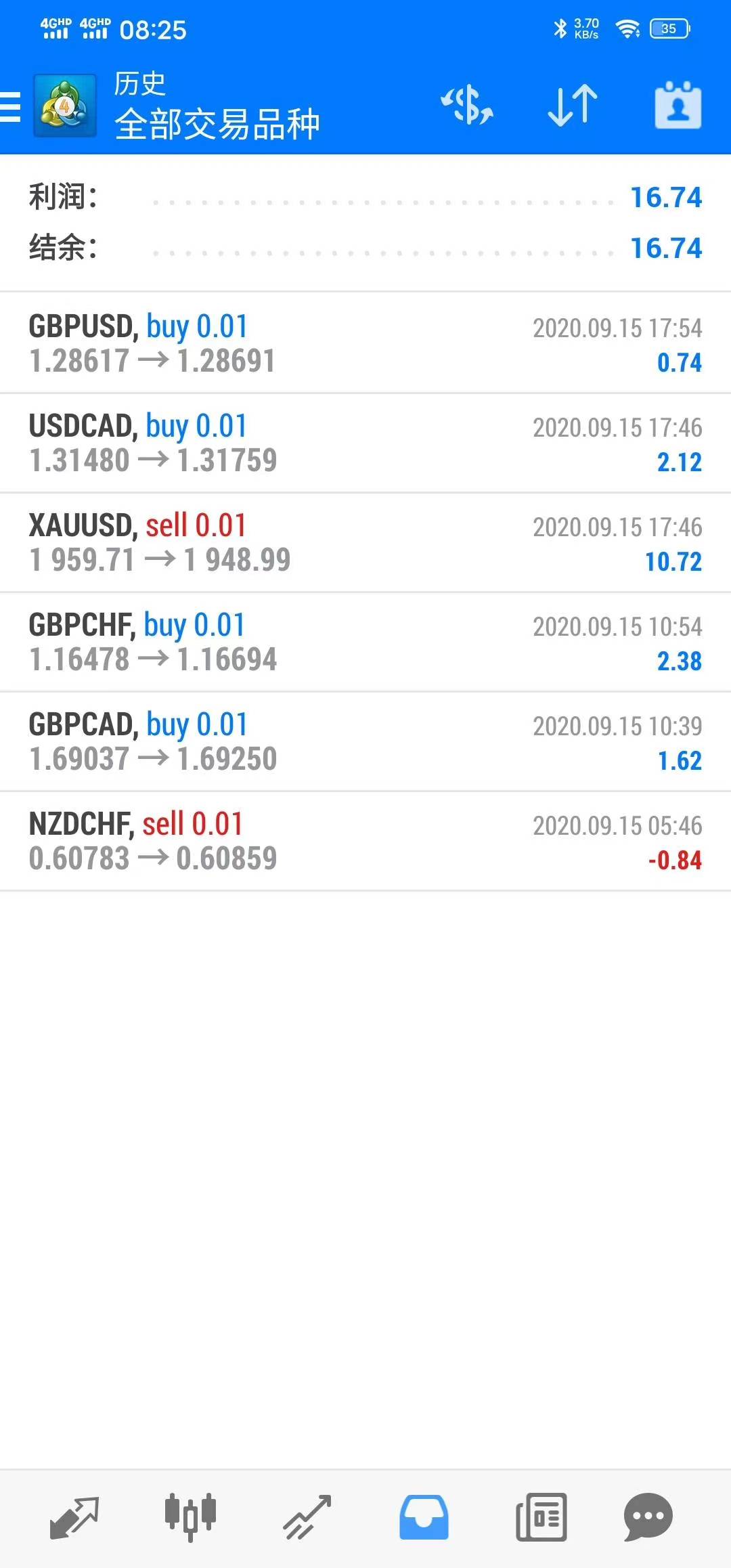Image resolution: width=731 pixels, height=1568 pixels.
Task: Switch to the candlestick chart tab
Action: (x=191, y=1517)
